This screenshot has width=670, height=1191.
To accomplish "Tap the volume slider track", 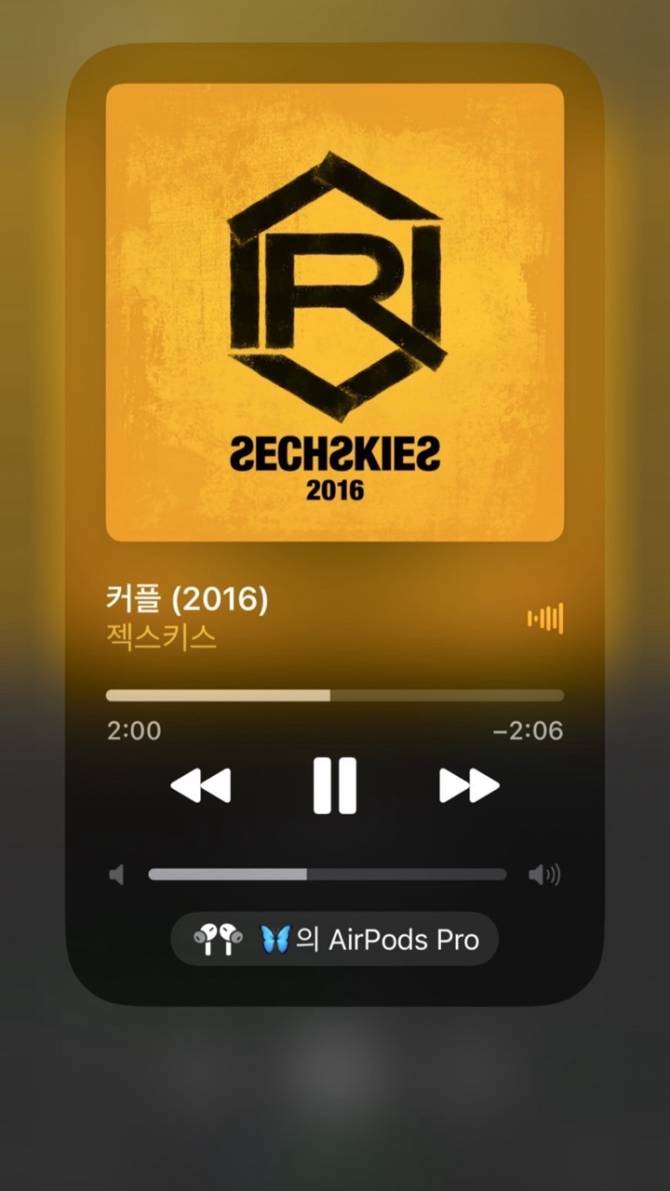I will tap(327, 875).
